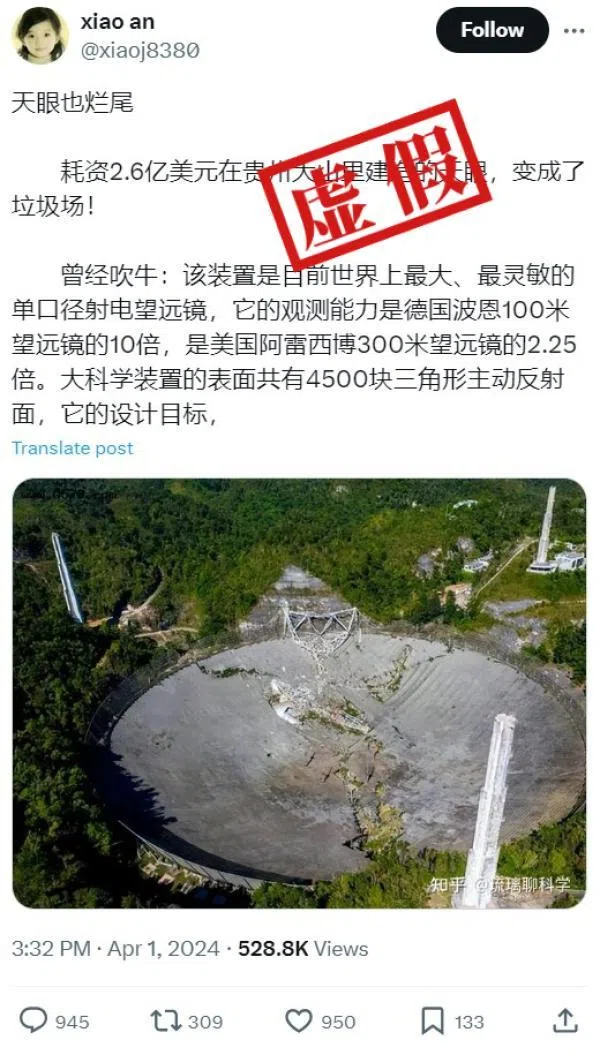Open the @xiaoj8380 handle
The image size is (600, 1055).
tap(139, 50)
